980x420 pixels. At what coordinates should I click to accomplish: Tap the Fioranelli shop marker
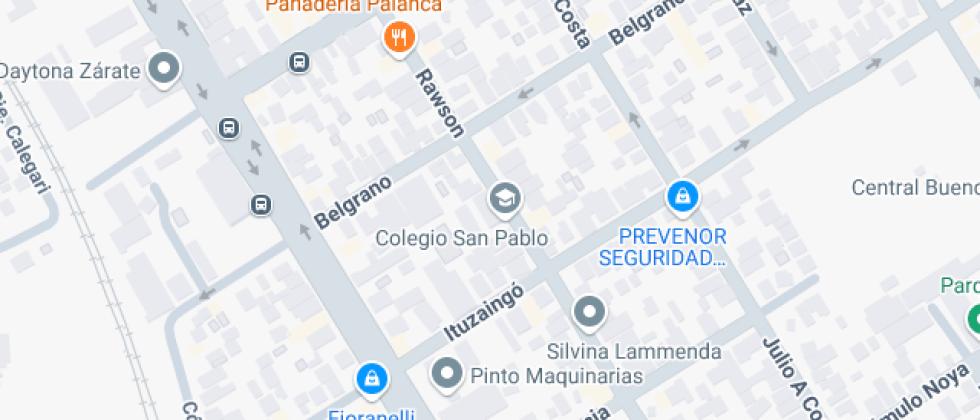click(371, 378)
